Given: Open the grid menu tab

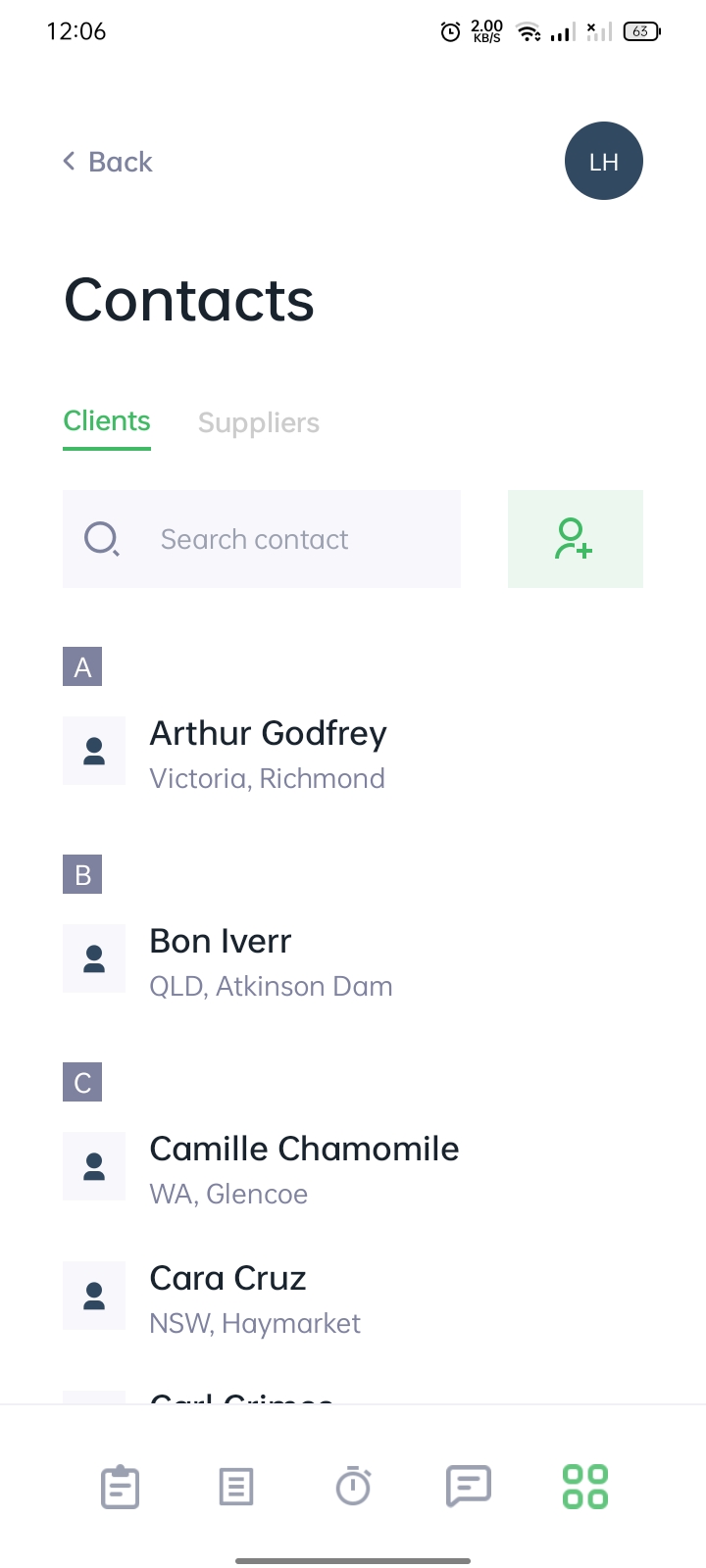Looking at the screenshot, I should tap(585, 1487).
